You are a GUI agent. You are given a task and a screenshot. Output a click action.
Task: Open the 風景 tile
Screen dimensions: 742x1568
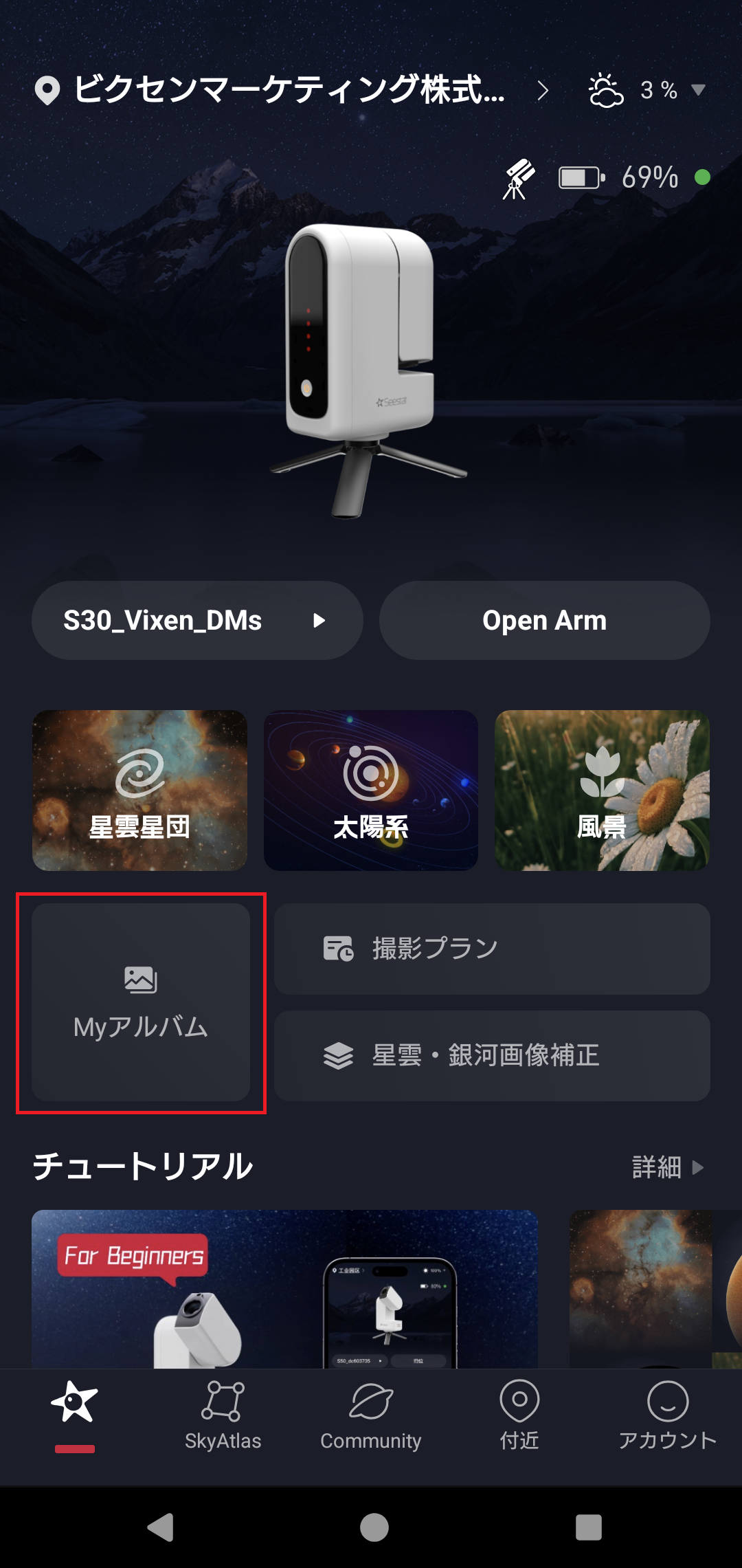tap(602, 791)
